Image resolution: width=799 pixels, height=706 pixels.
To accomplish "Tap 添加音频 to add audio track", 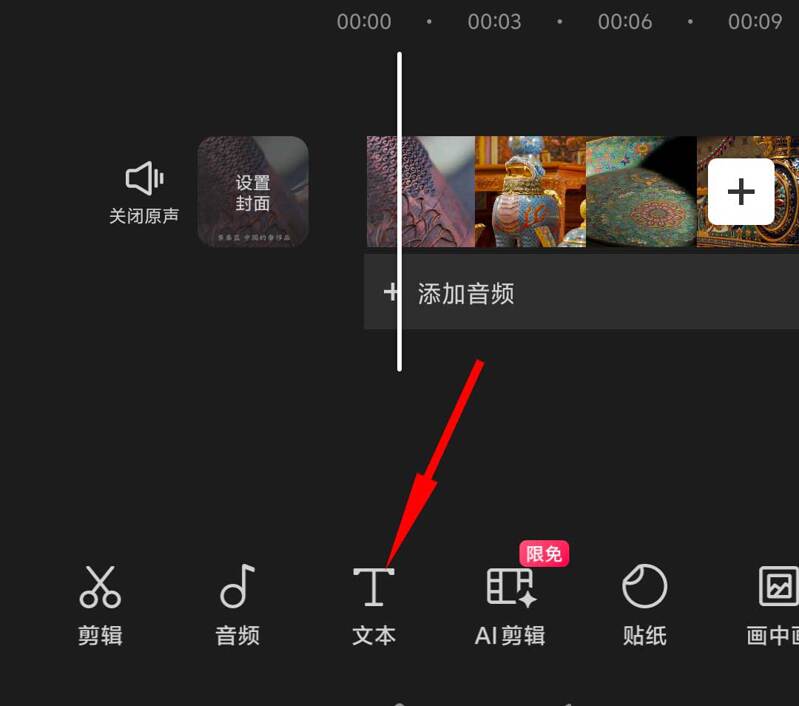I will [465, 293].
